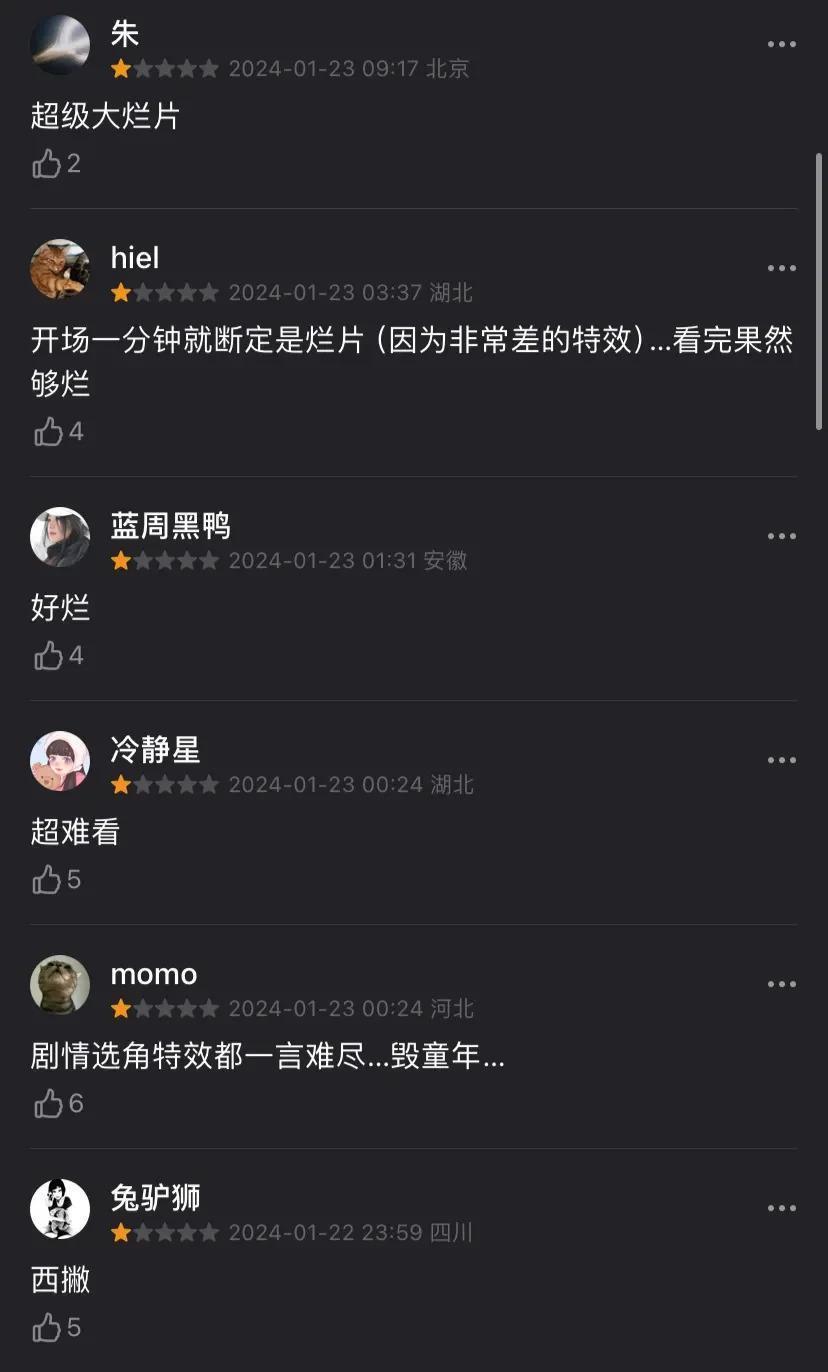Like hiel's review

click(x=48, y=431)
